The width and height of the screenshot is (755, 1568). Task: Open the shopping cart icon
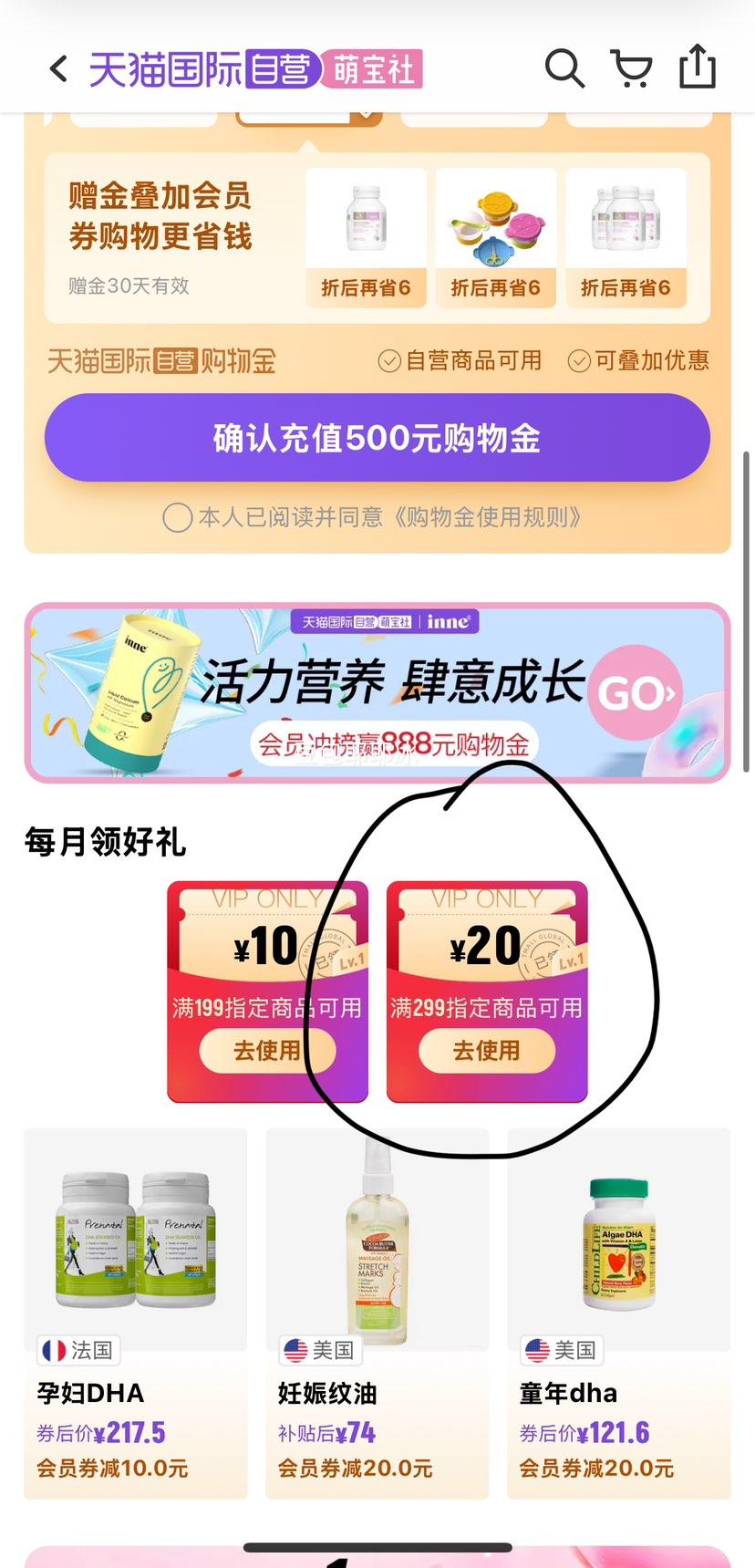[x=631, y=68]
